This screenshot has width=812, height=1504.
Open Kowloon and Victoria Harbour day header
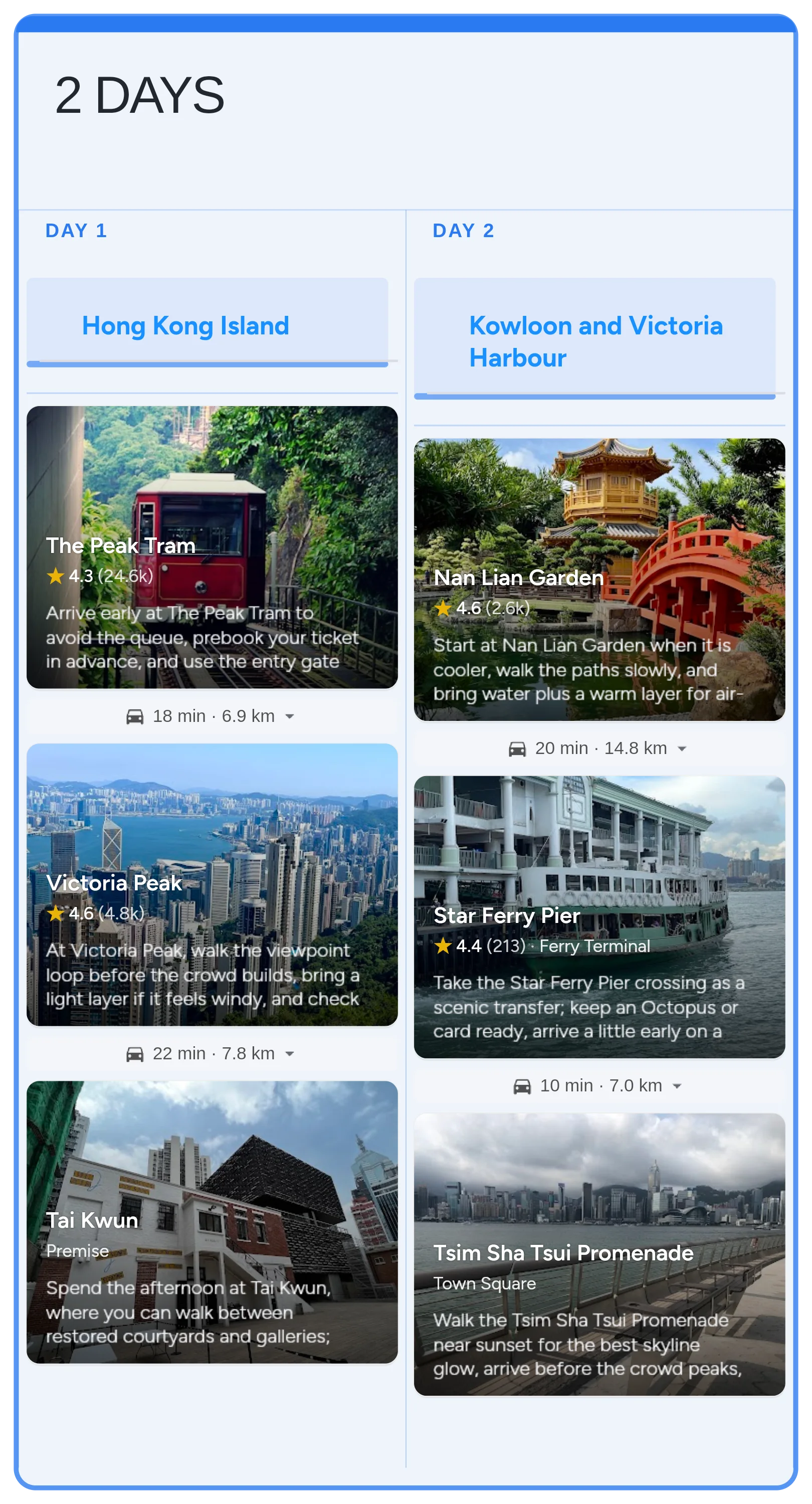(x=594, y=341)
